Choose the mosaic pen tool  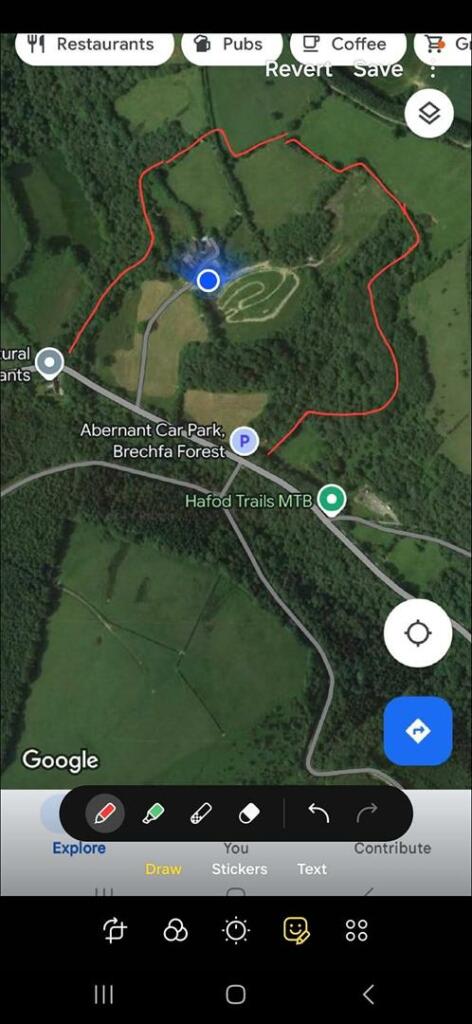tap(201, 814)
